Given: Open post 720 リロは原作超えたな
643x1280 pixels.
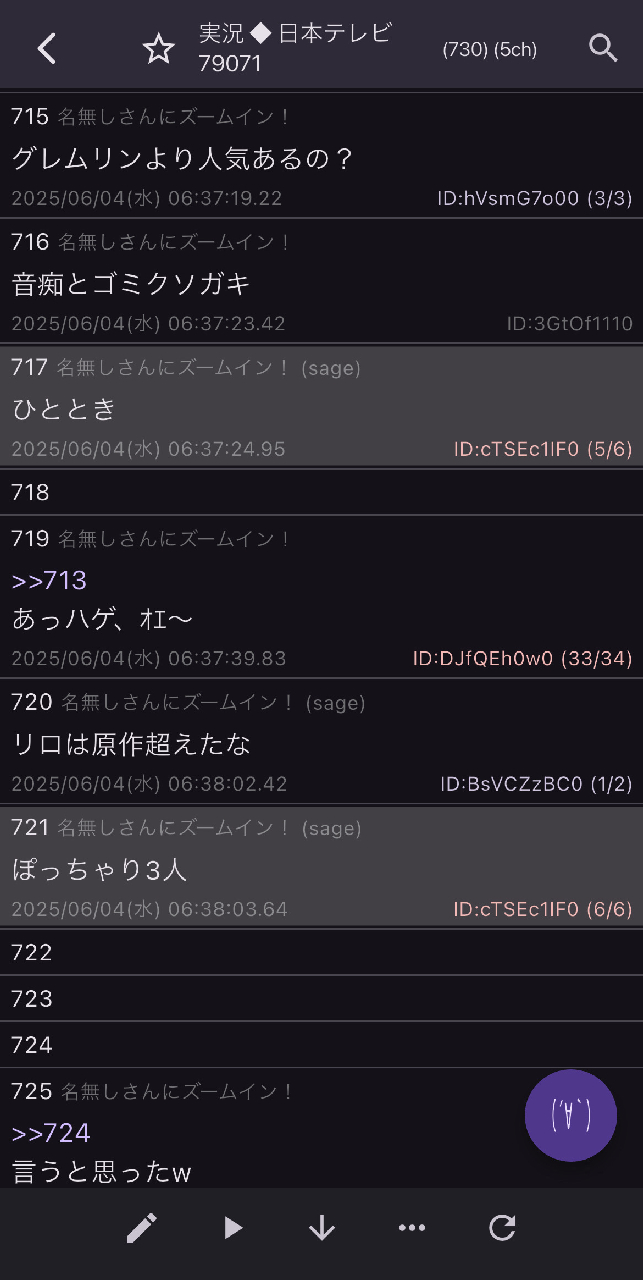Looking at the screenshot, I should point(321,741).
